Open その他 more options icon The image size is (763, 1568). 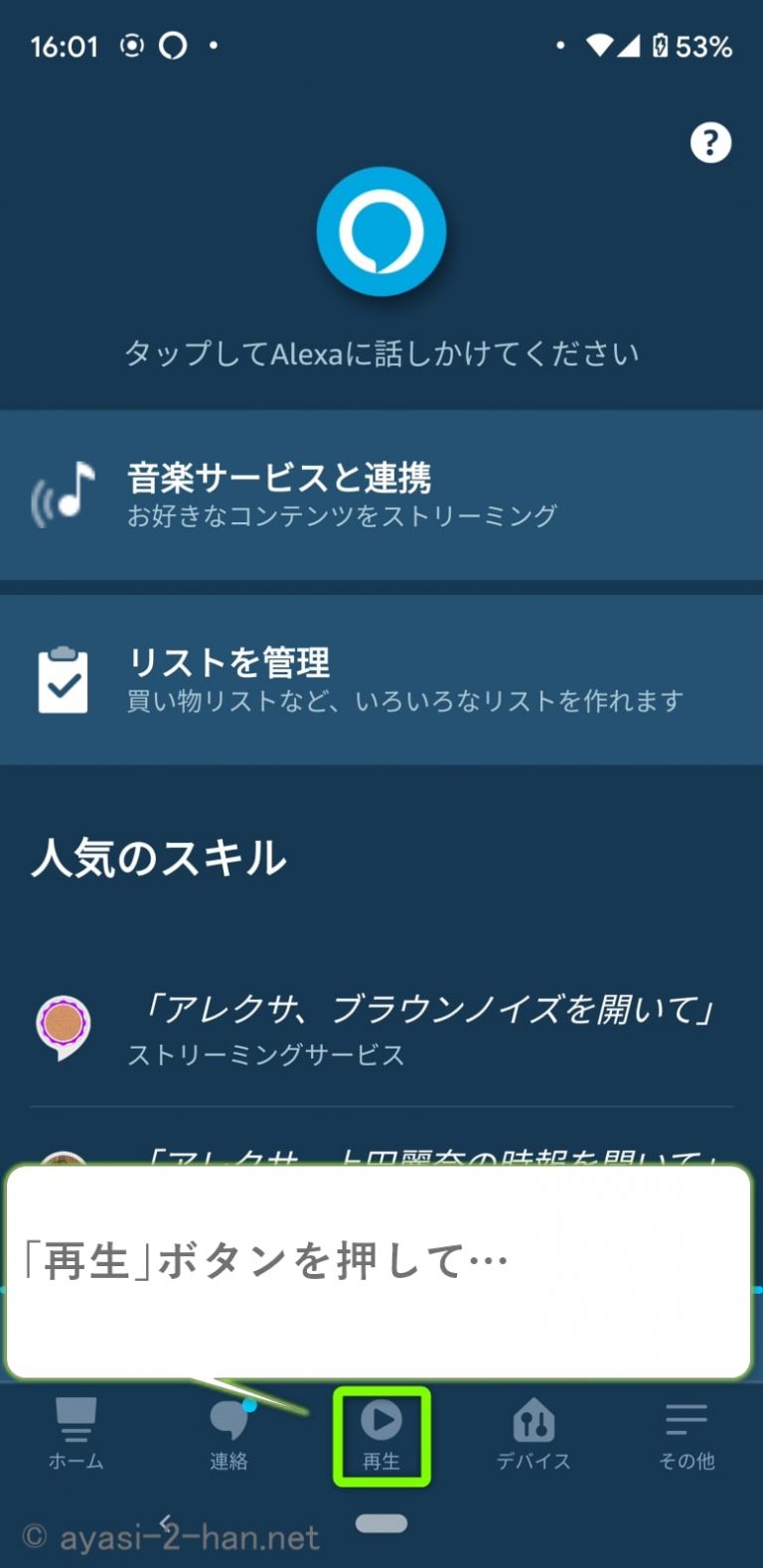pos(687,1420)
